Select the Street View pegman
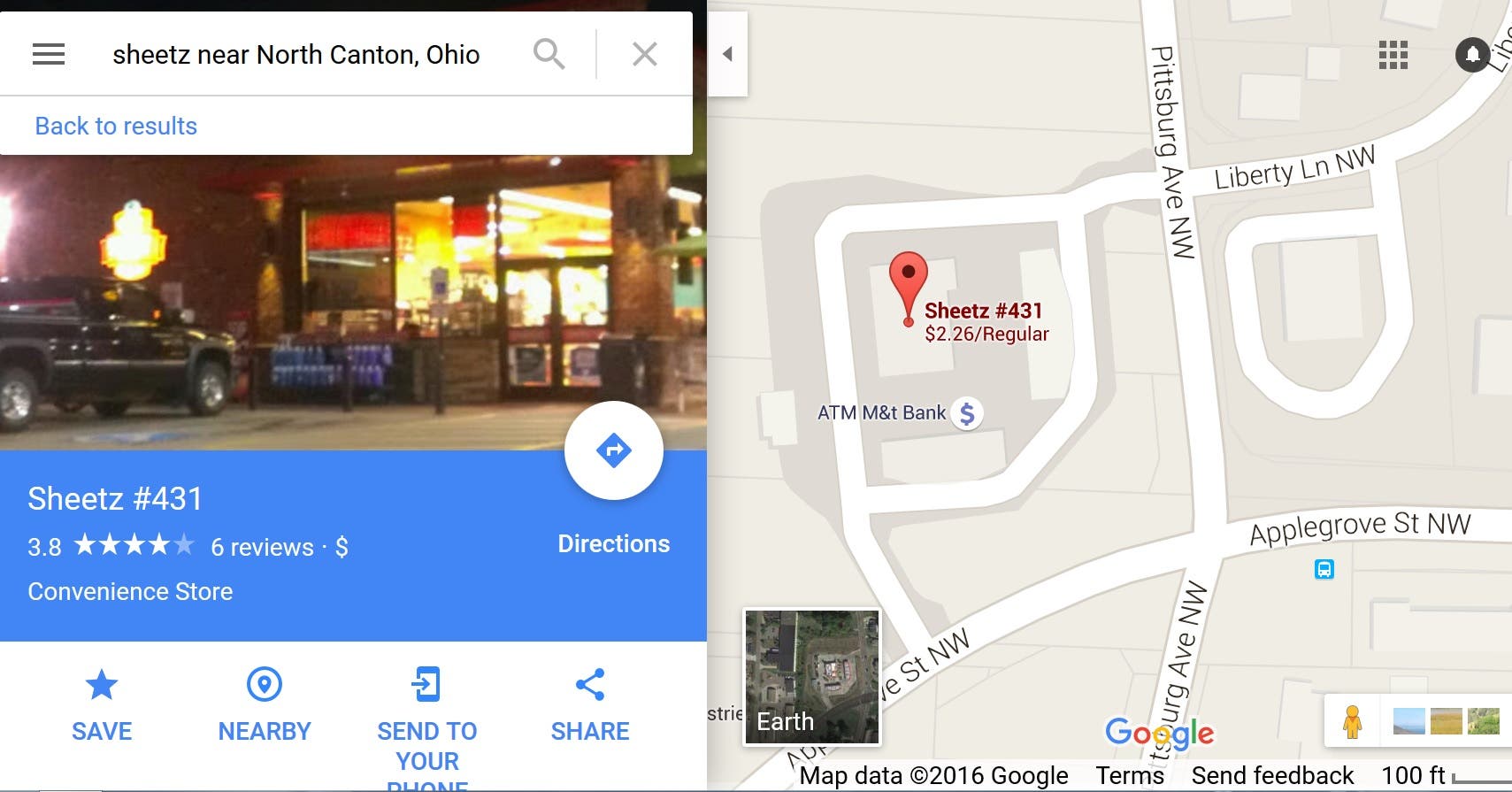The height and width of the screenshot is (792, 1512). coord(1351,721)
